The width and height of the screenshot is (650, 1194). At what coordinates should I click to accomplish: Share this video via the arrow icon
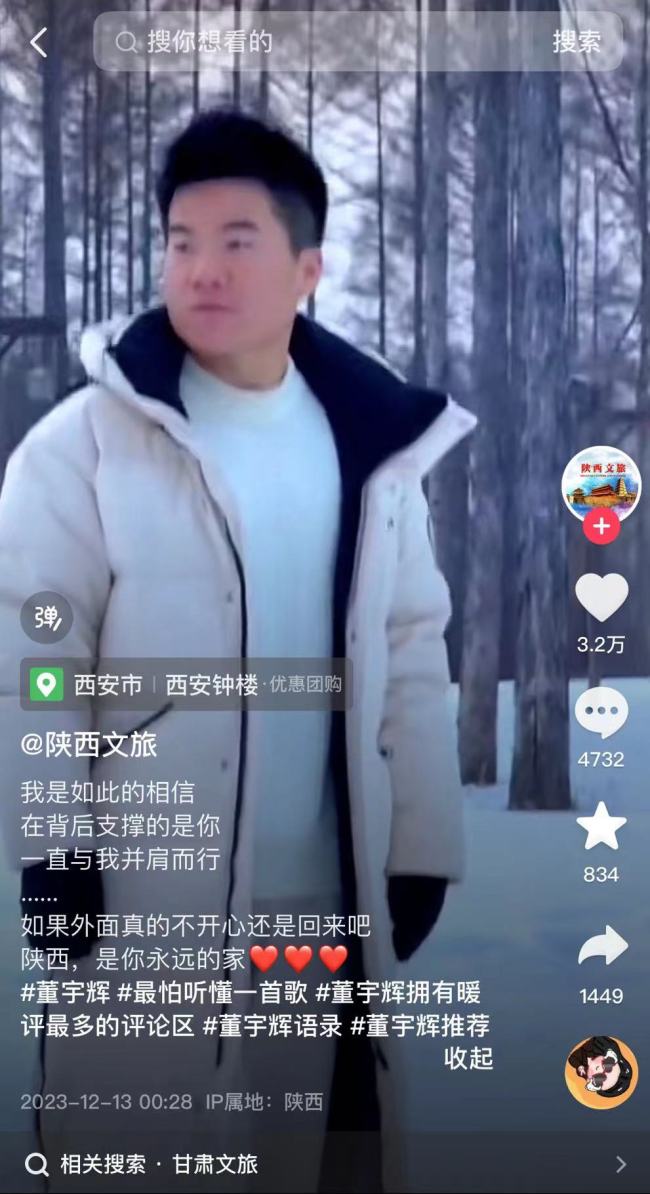(x=601, y=946)
